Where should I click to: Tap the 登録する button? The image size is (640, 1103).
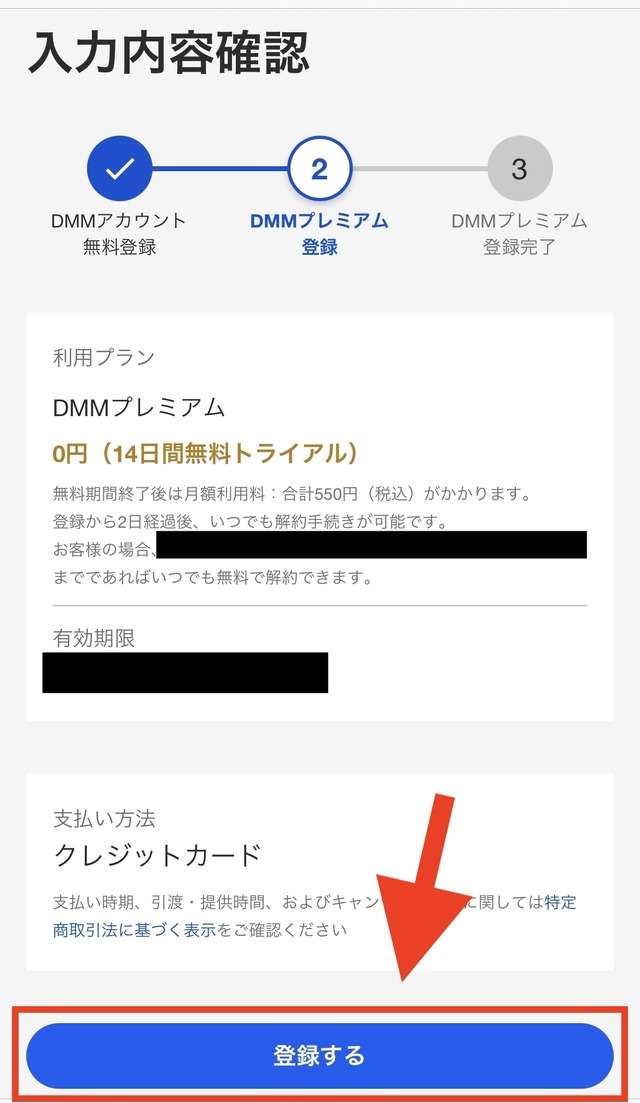pyautogui.click(x=319, y=1055)
